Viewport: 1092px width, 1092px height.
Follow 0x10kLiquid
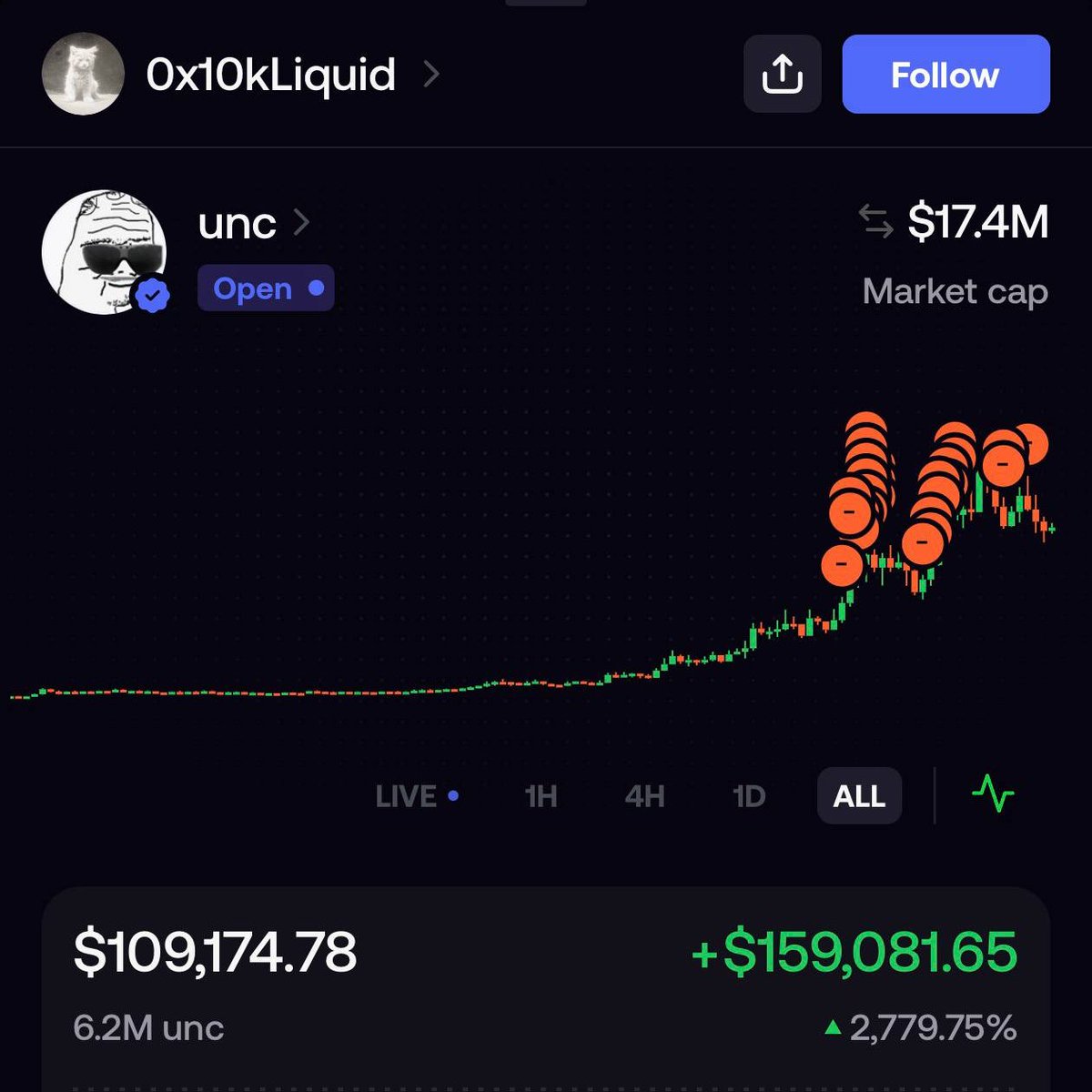[945, 75]
